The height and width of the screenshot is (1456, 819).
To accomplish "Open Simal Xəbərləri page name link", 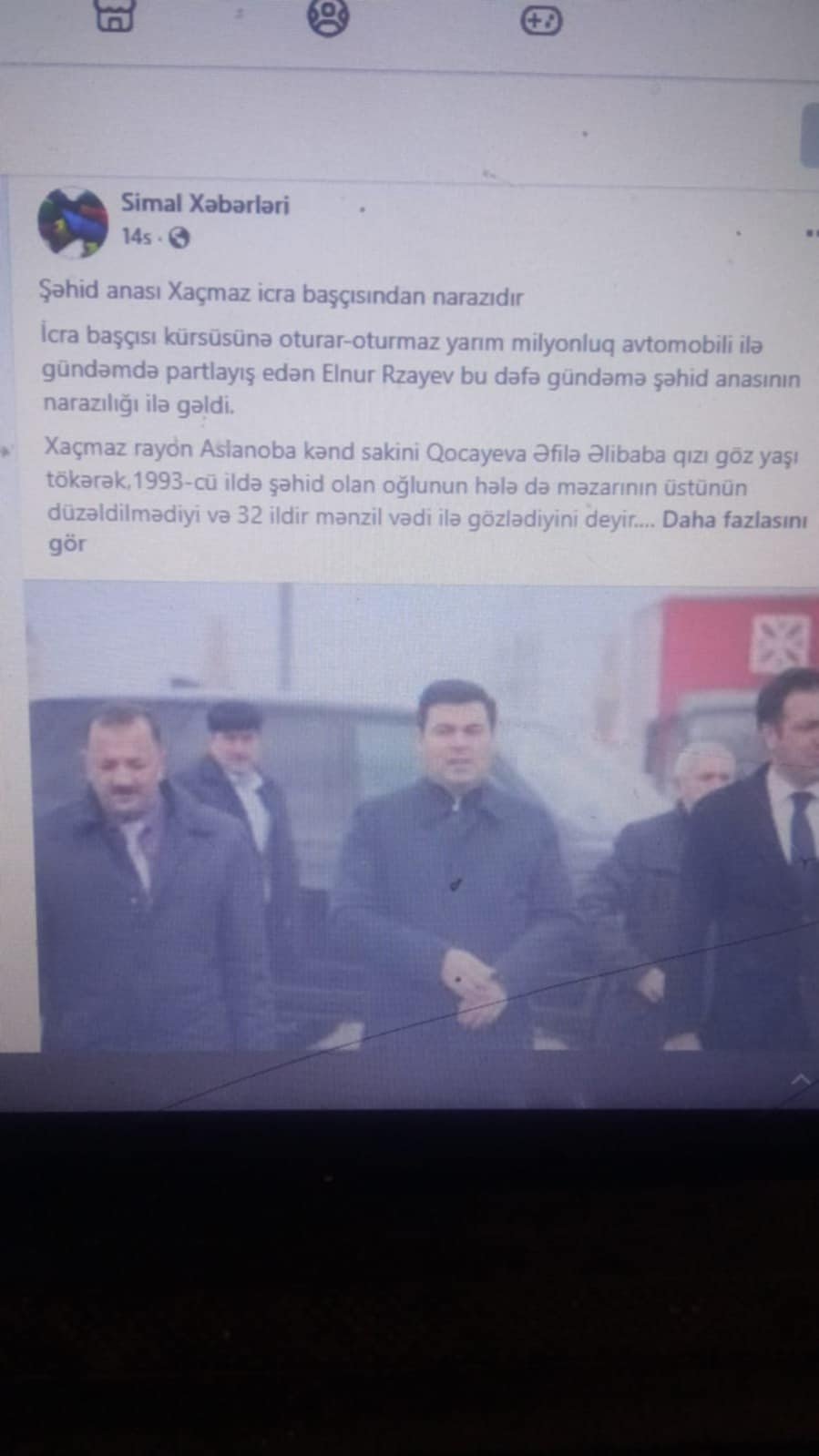I will tap(205, 203).
